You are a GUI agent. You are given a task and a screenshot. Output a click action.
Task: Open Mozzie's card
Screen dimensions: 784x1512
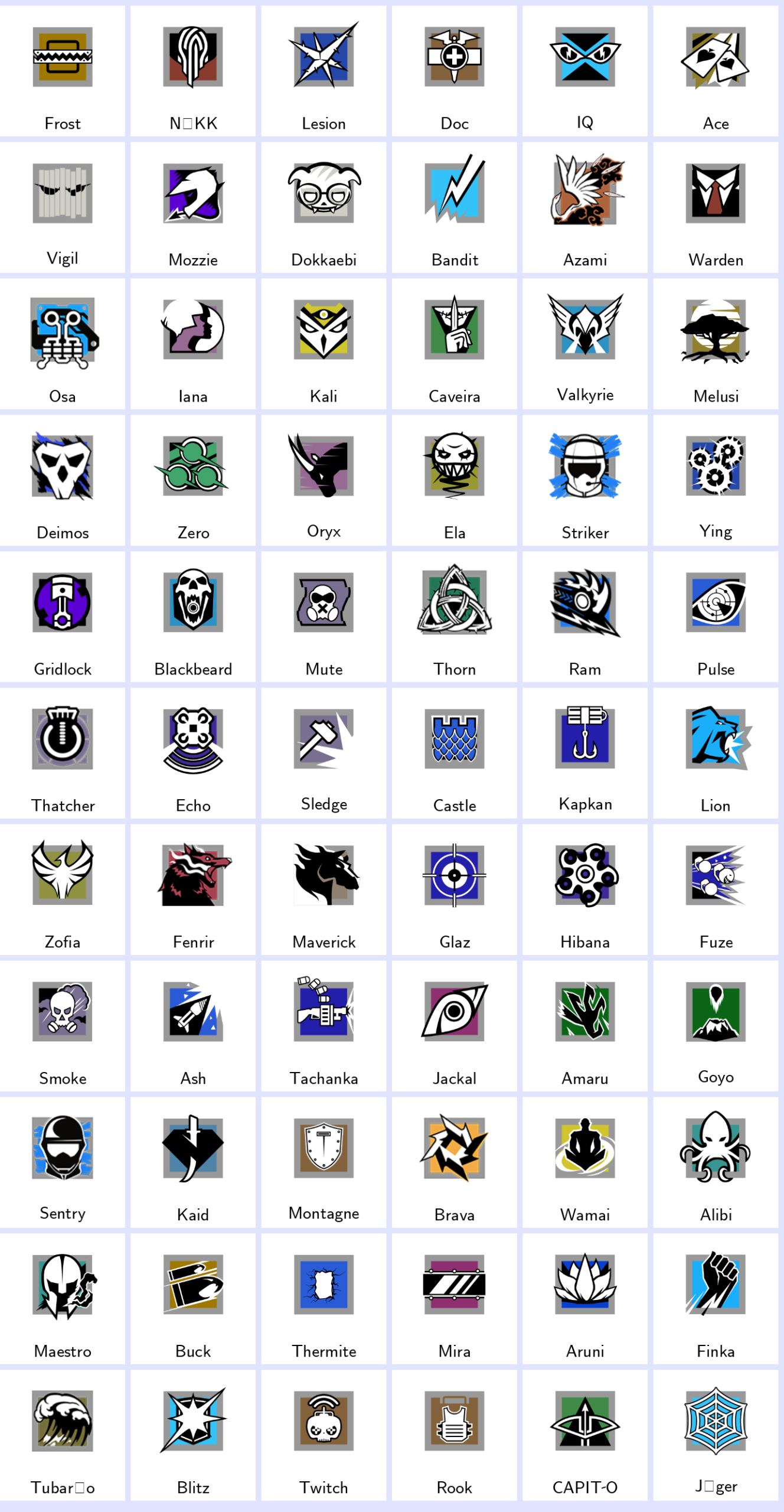tap(193, 208)
